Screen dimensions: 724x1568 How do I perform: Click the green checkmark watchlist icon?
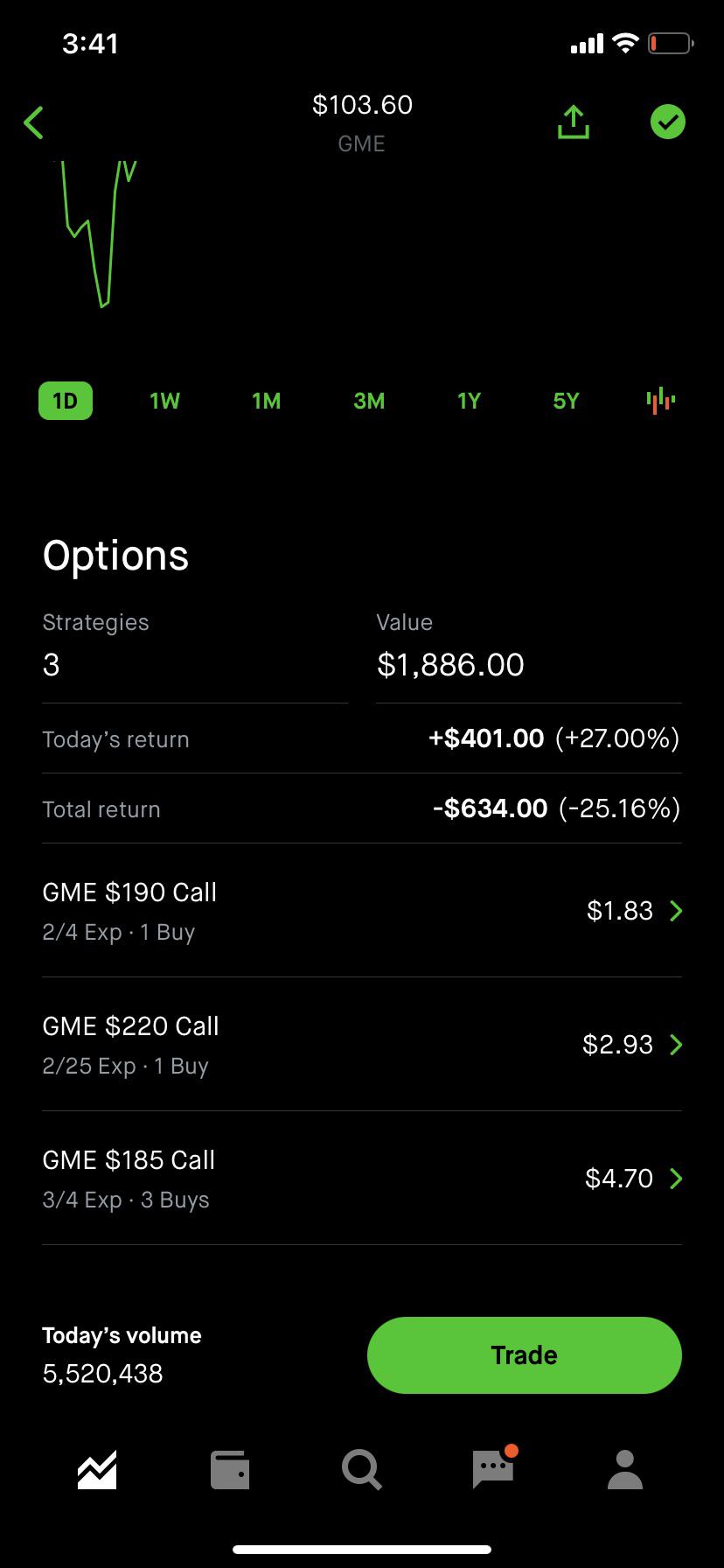click(x=667, y=122)
